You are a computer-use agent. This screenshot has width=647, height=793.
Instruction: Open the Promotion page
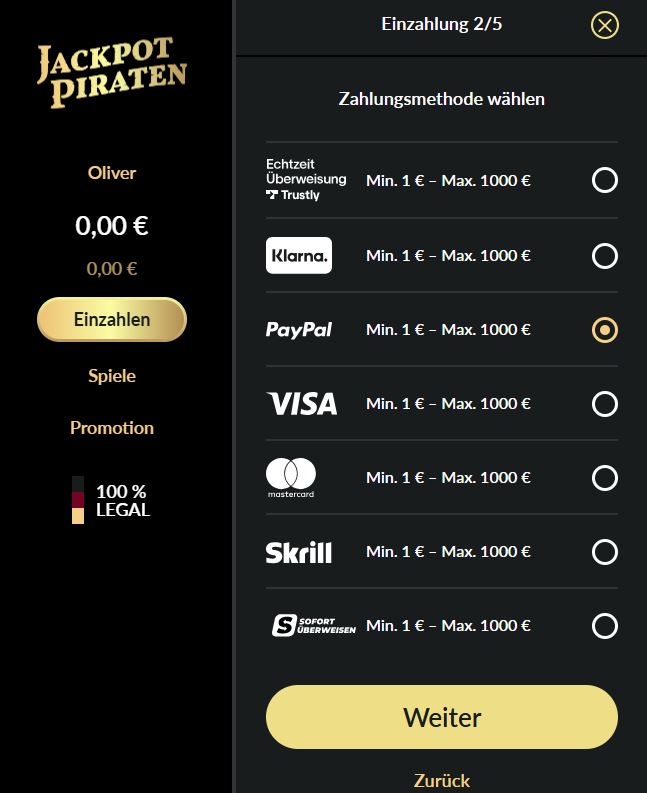click(x=112, y=428)
